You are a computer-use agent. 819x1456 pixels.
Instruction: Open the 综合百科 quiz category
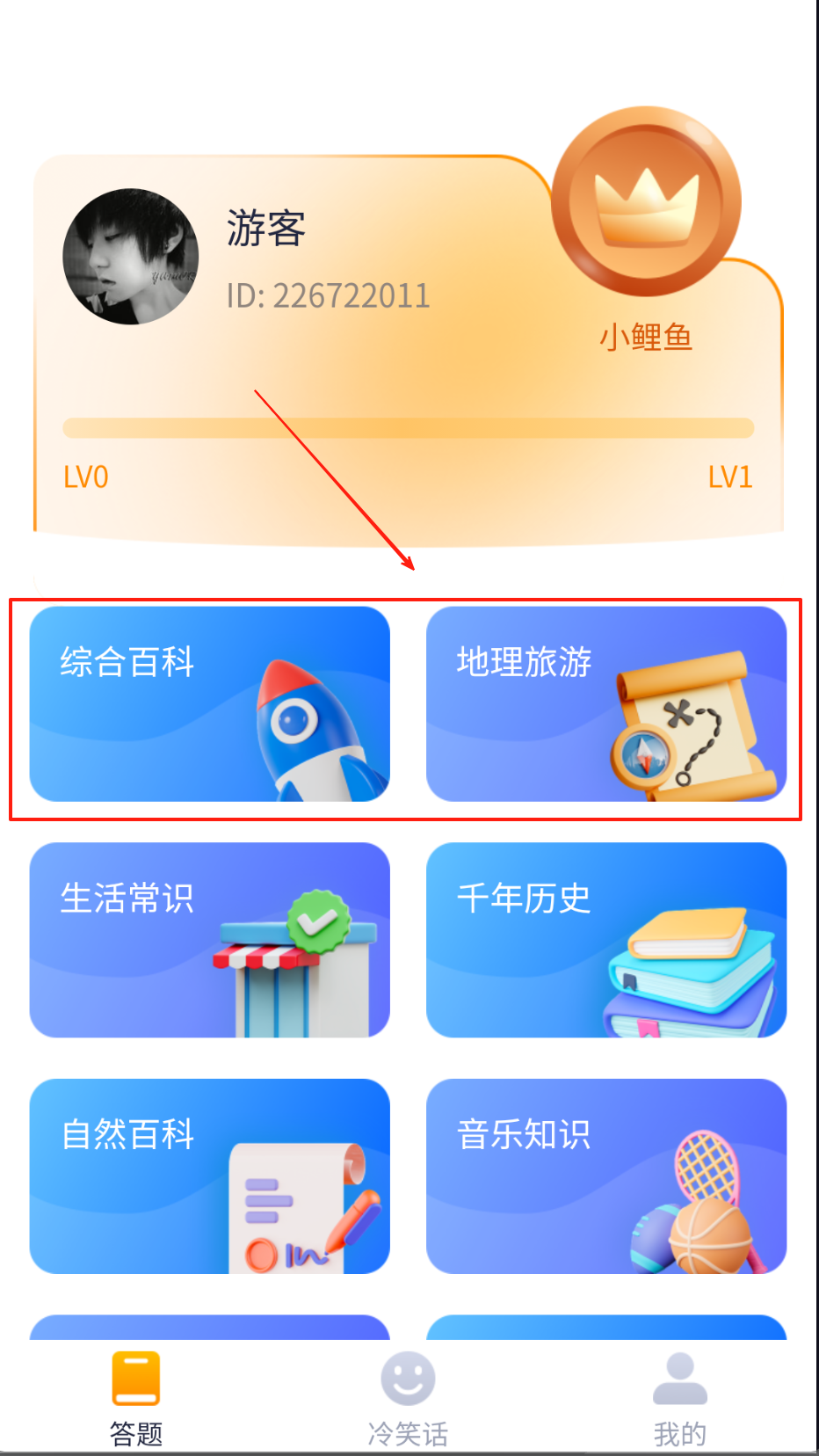tap(209, 703)
